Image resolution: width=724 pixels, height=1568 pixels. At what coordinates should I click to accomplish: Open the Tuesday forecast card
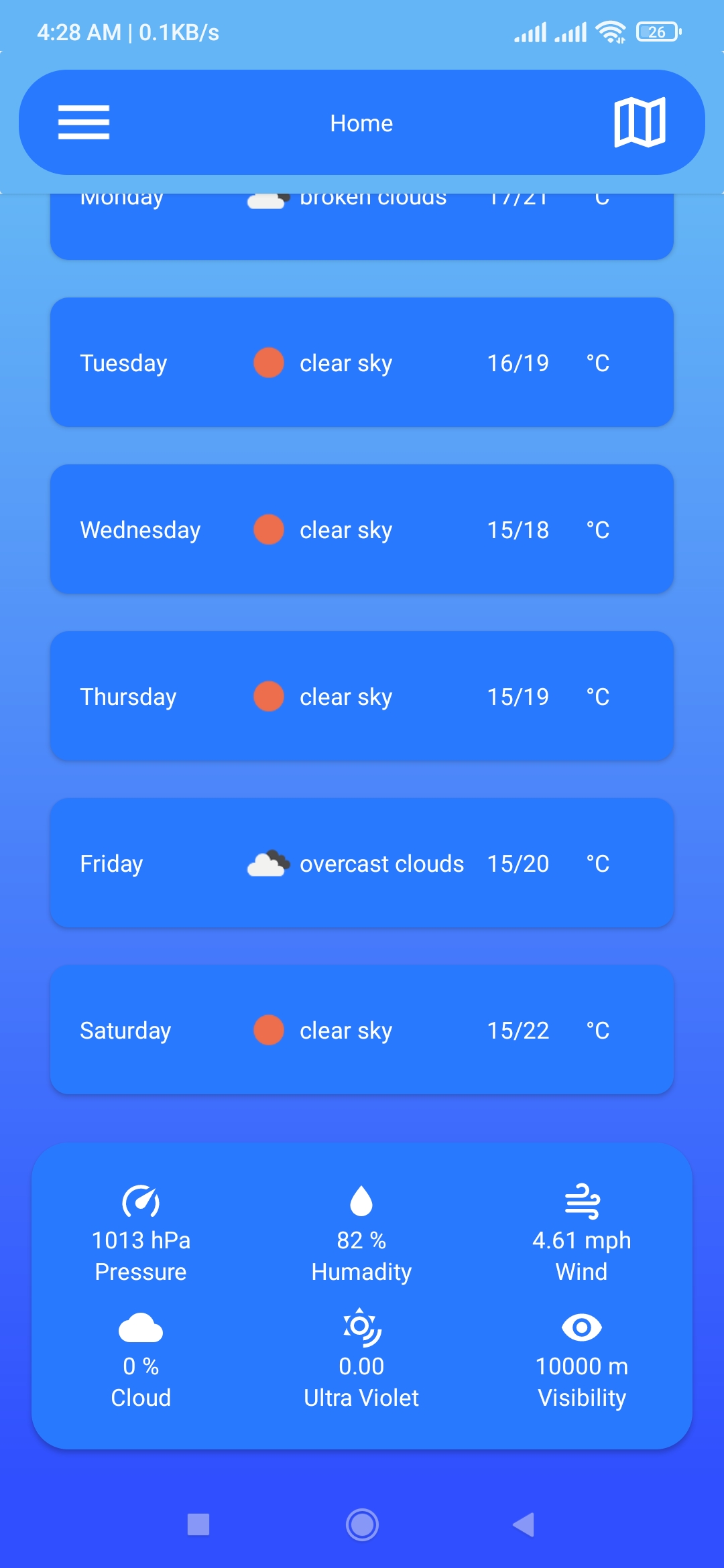pyautogui.click(x=362, y=363)
